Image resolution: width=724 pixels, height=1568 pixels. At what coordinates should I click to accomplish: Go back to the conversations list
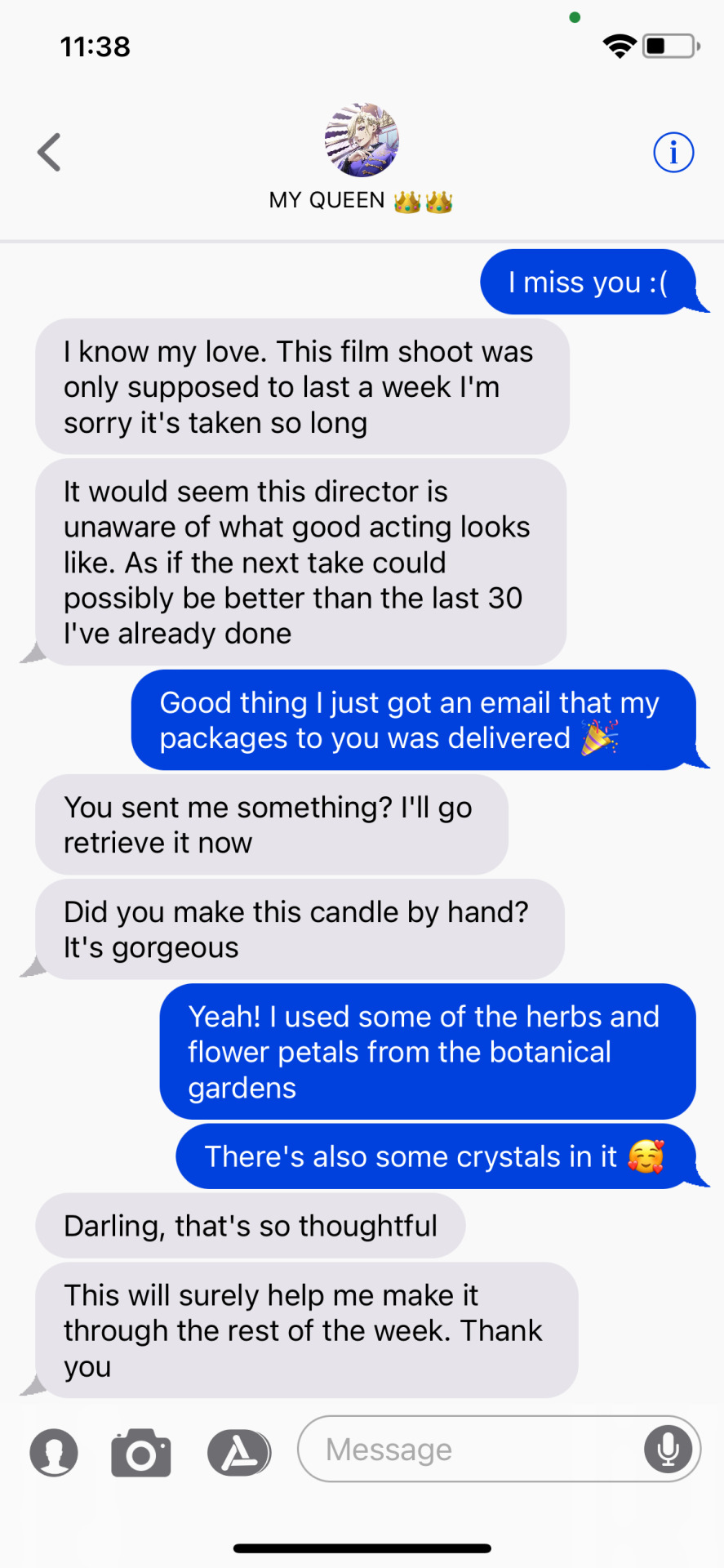pyautogui.click(x=50, y=152)
